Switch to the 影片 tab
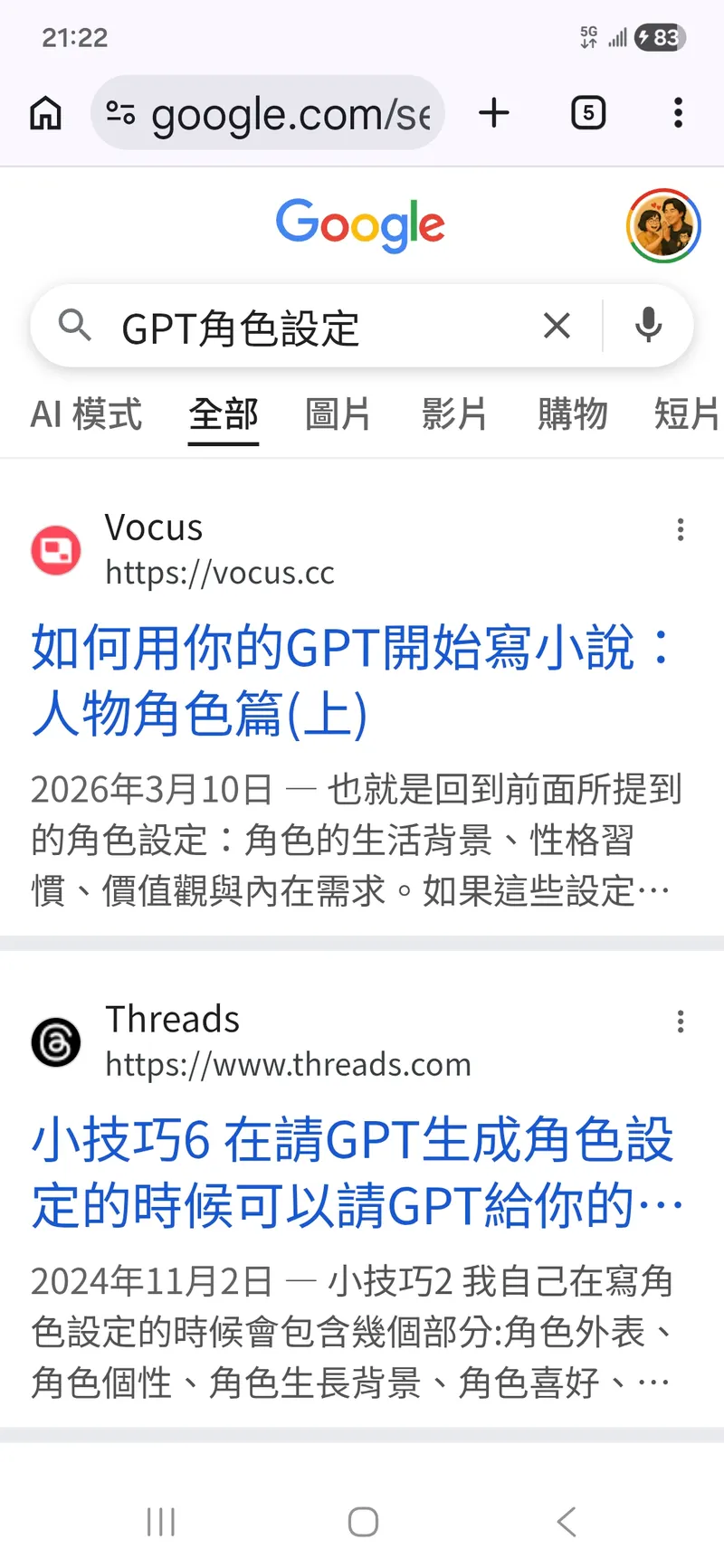 pyautogui.click(x=454, y=414)
